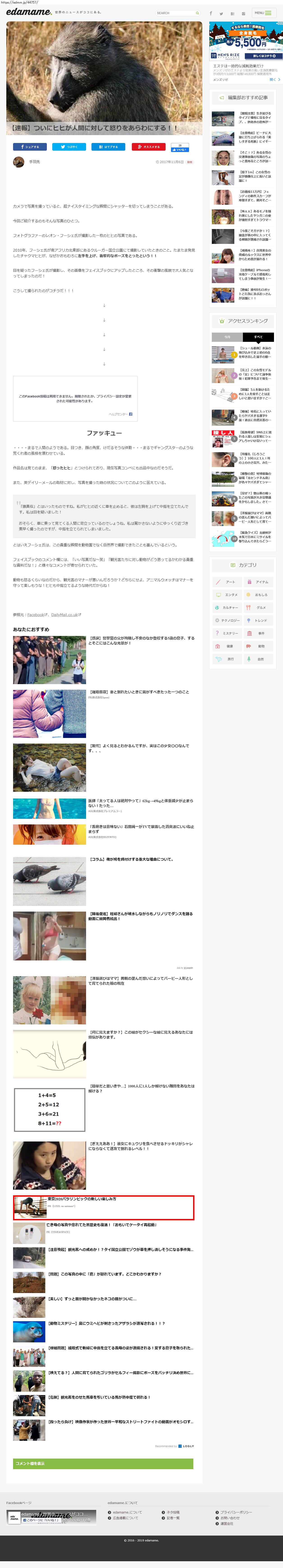Share the article with the シェアする button
283x1568 pixels.
pyautogui.click(x=30, y=147)
